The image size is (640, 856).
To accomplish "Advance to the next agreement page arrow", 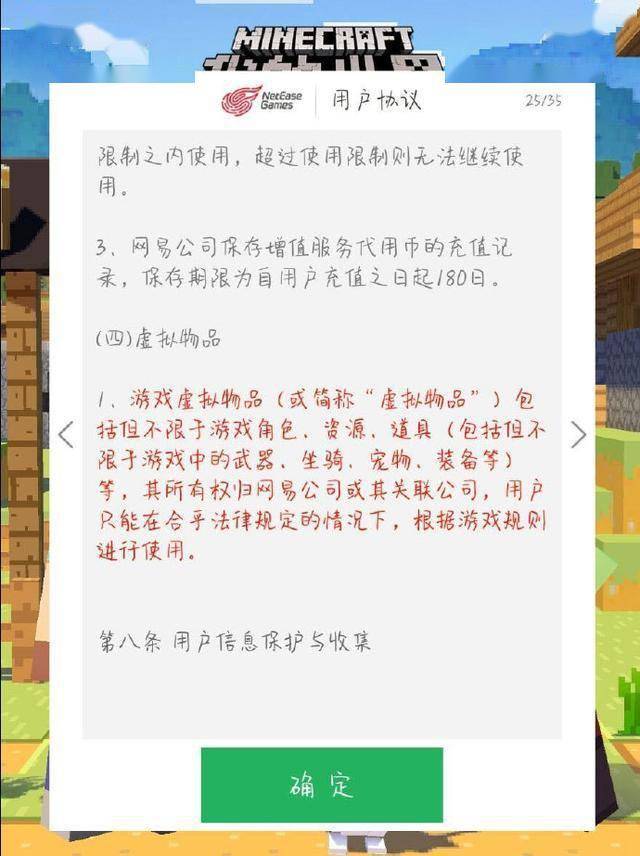I will 578,434.
